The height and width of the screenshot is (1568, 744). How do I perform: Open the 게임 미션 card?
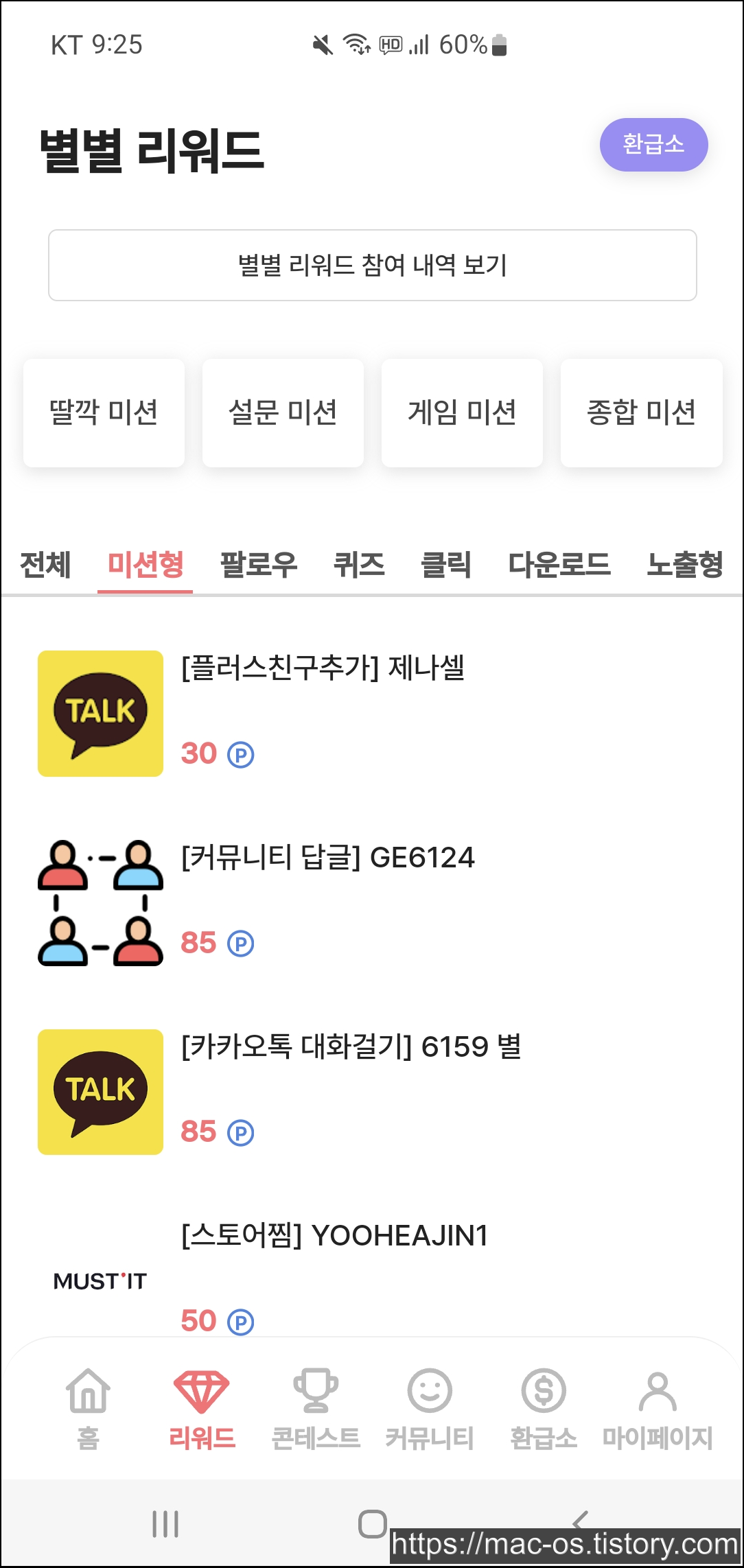click(x=462, y=412)
